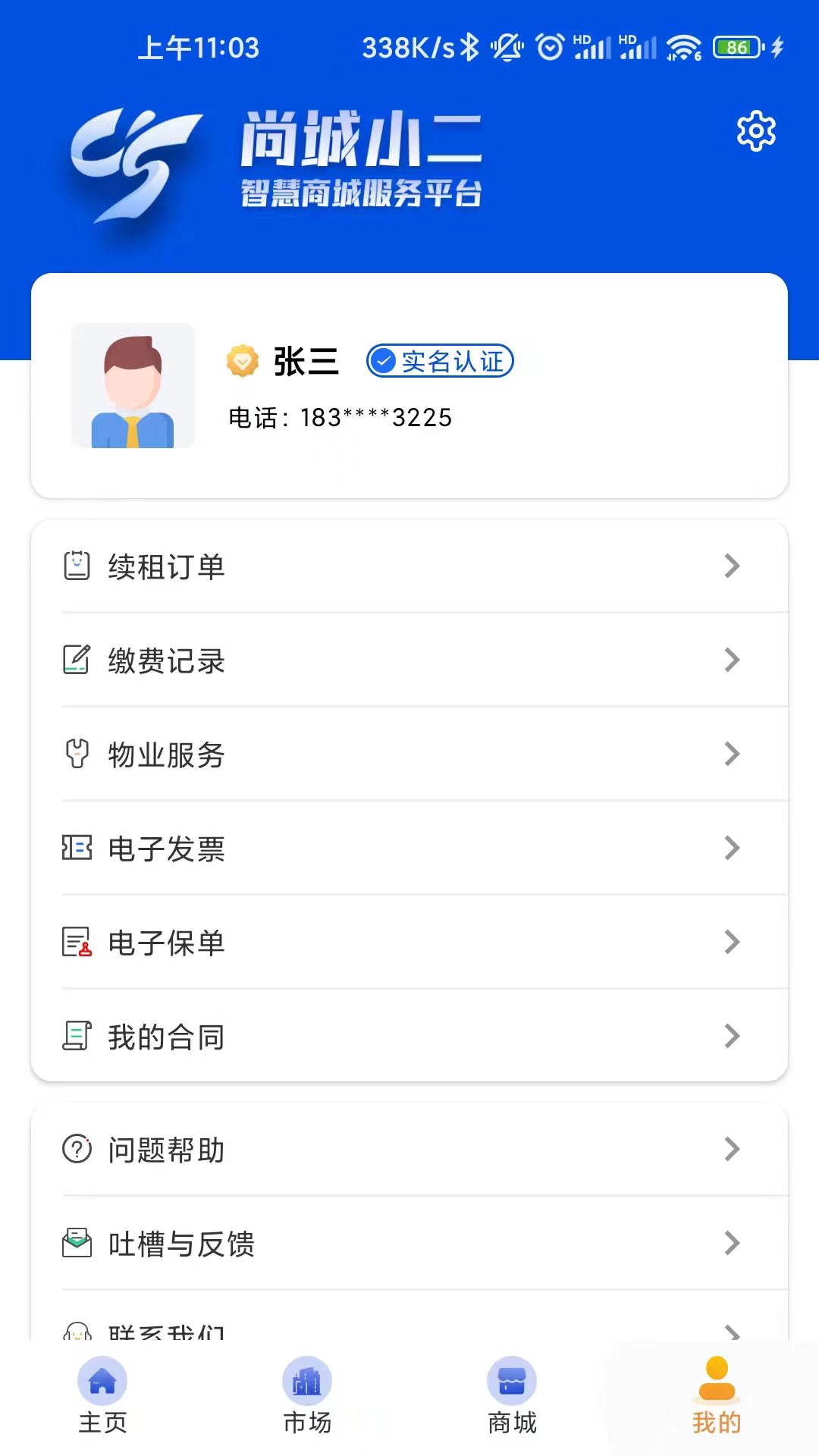
Task: Open the 实名认证 badge
Action: click(440, 361)
